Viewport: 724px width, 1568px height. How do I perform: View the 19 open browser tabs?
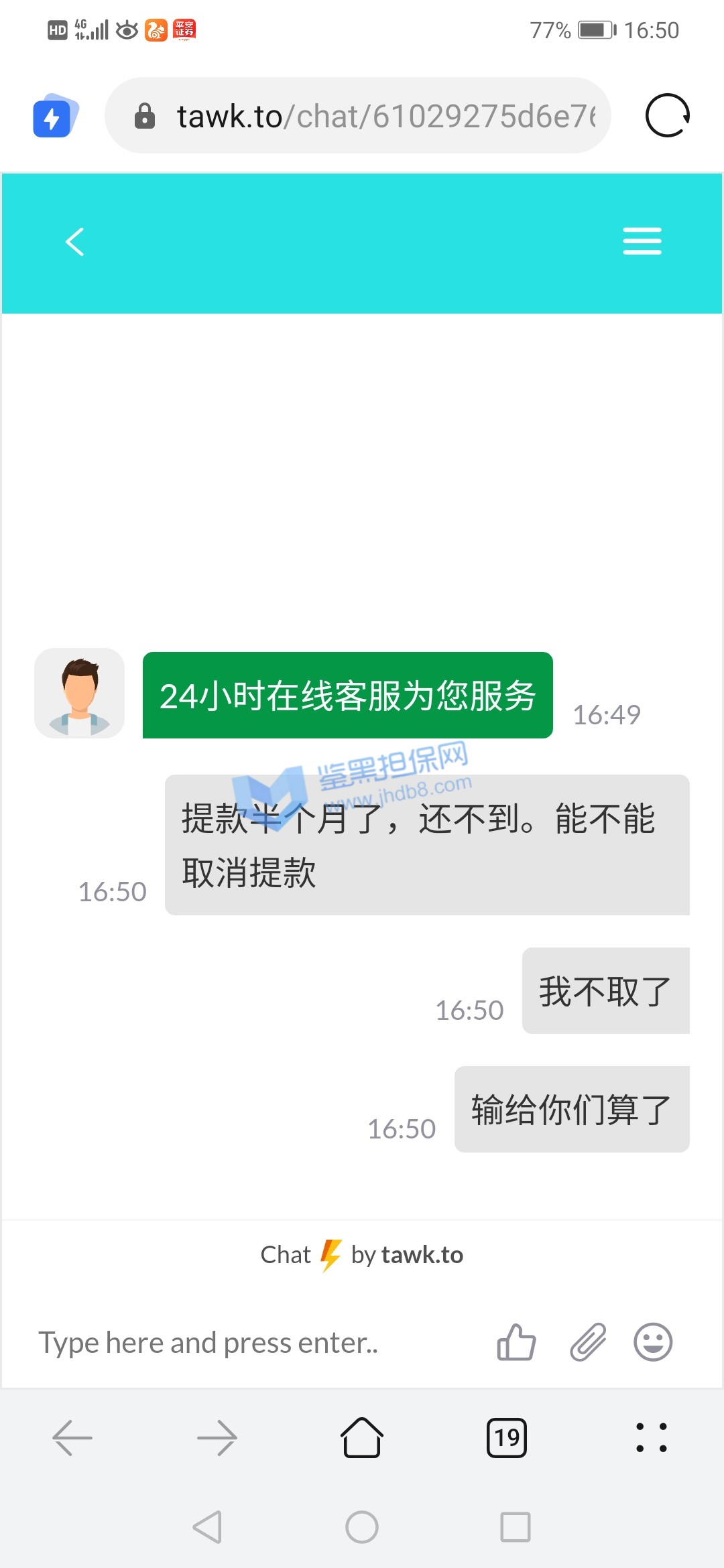[507, 1437]
